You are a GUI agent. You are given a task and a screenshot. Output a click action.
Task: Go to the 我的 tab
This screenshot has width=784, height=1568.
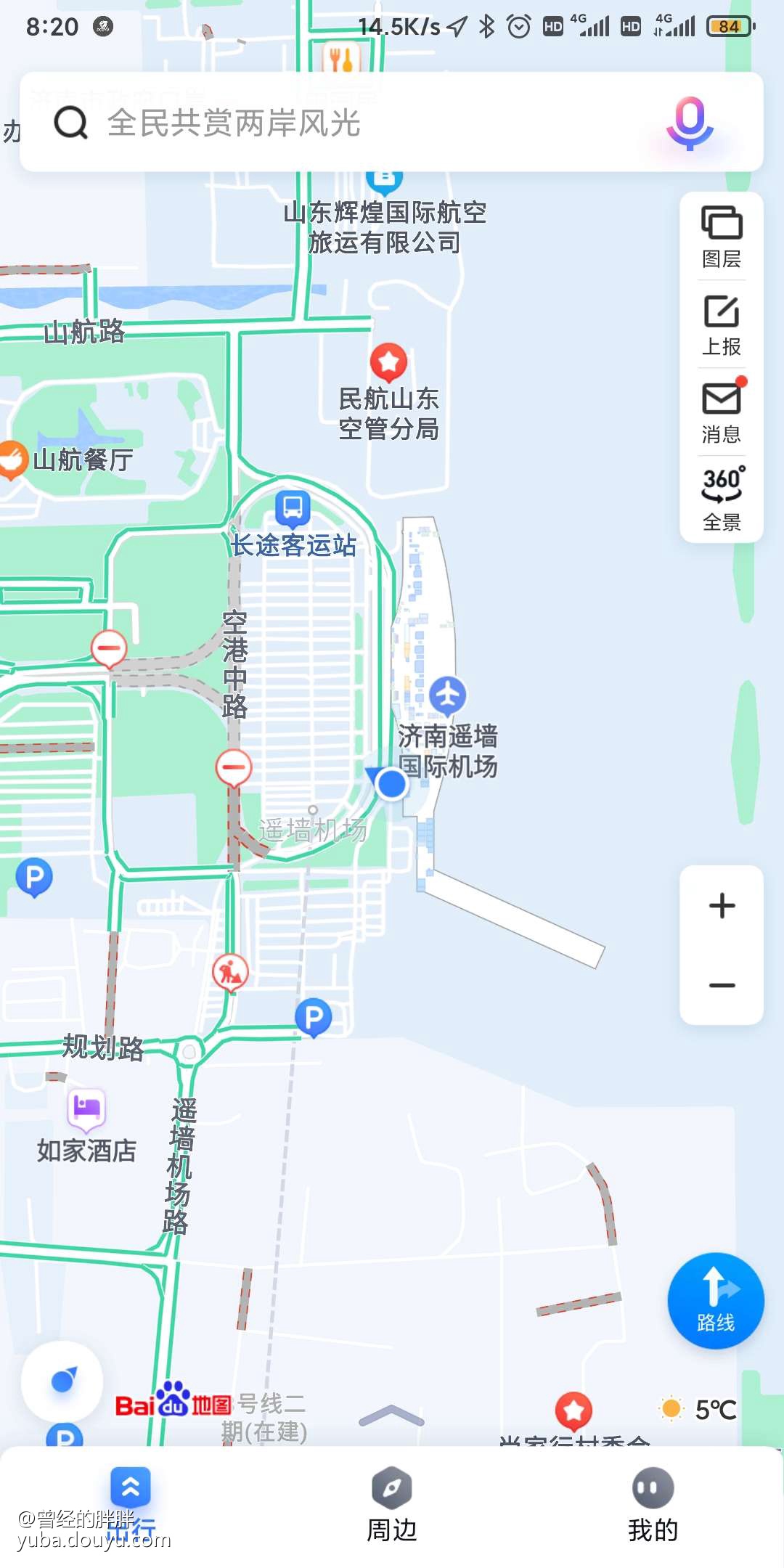tap(653, 1504)
